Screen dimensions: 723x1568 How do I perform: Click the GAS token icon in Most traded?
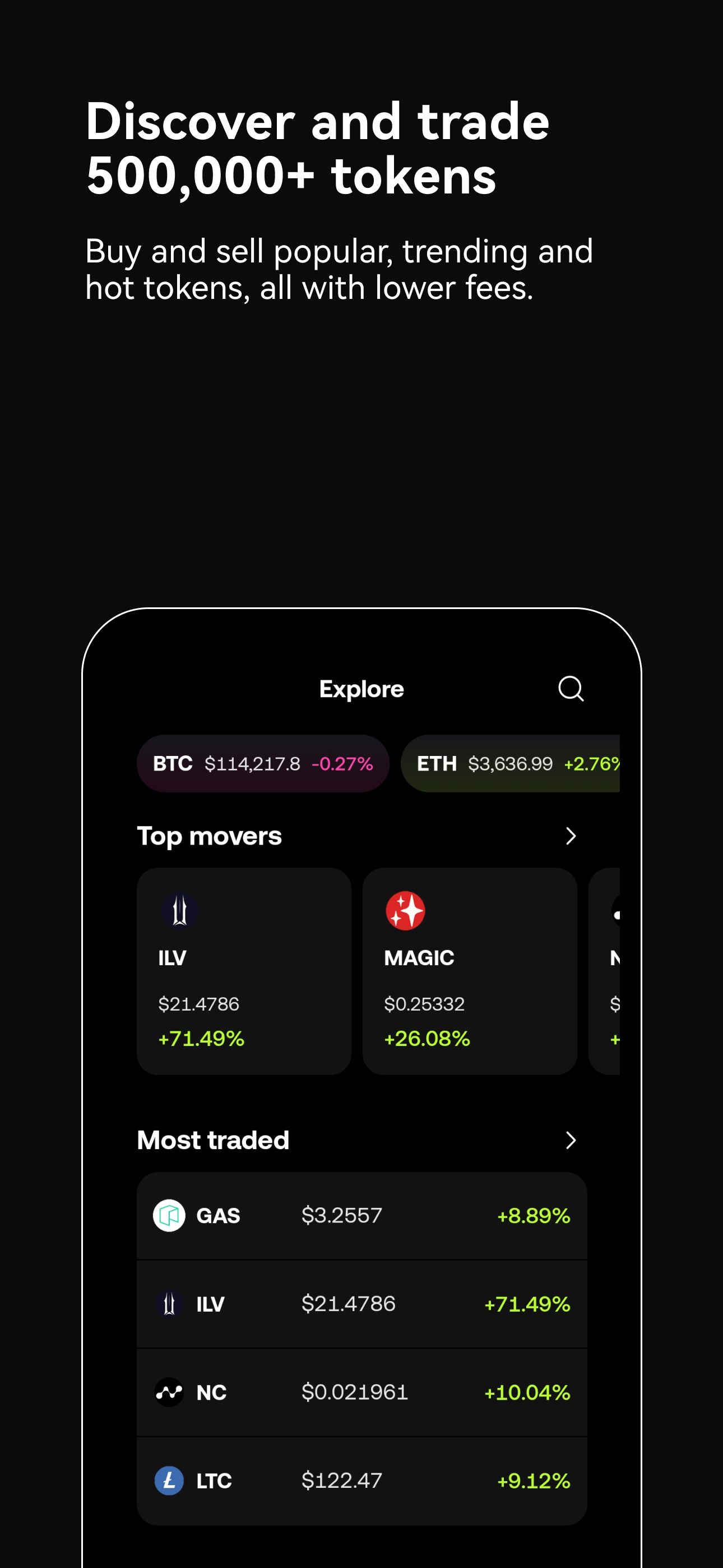click(x=169, y=1215)
